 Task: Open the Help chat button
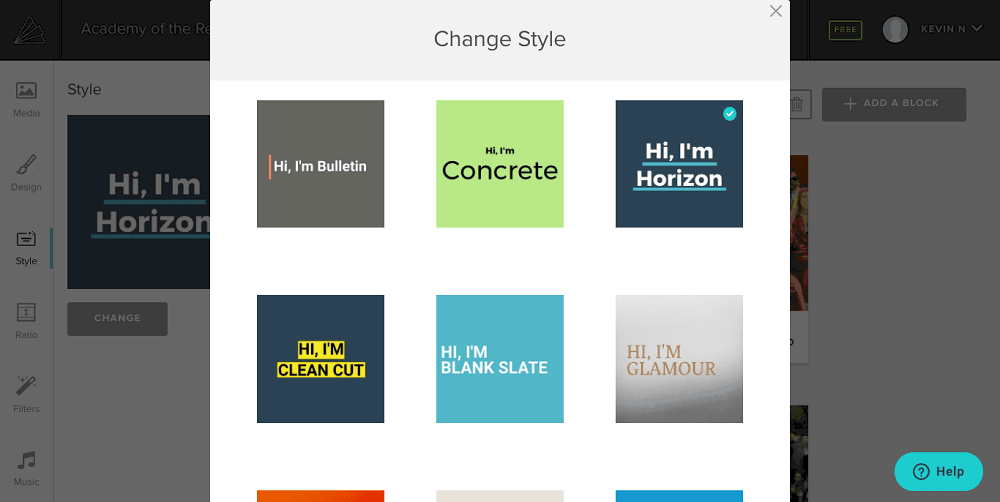pos(938,471)
